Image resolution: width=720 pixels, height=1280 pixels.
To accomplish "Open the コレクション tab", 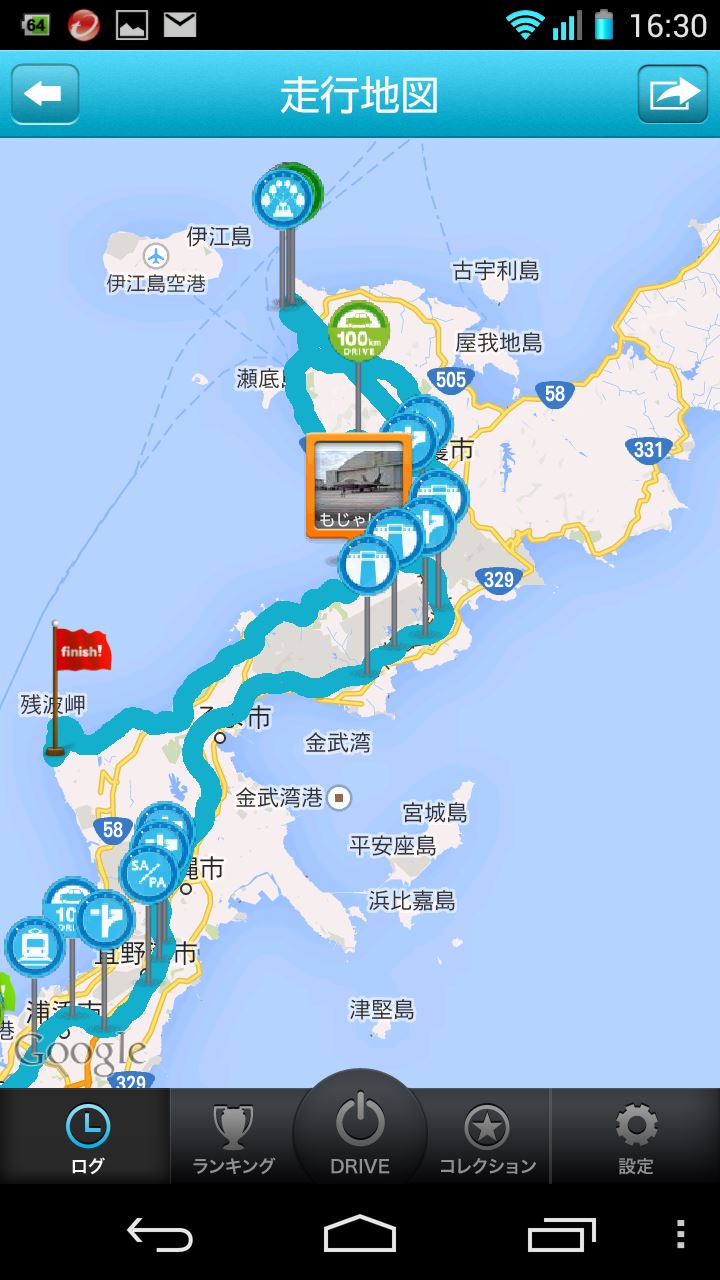I will (x=487, y=1137).
